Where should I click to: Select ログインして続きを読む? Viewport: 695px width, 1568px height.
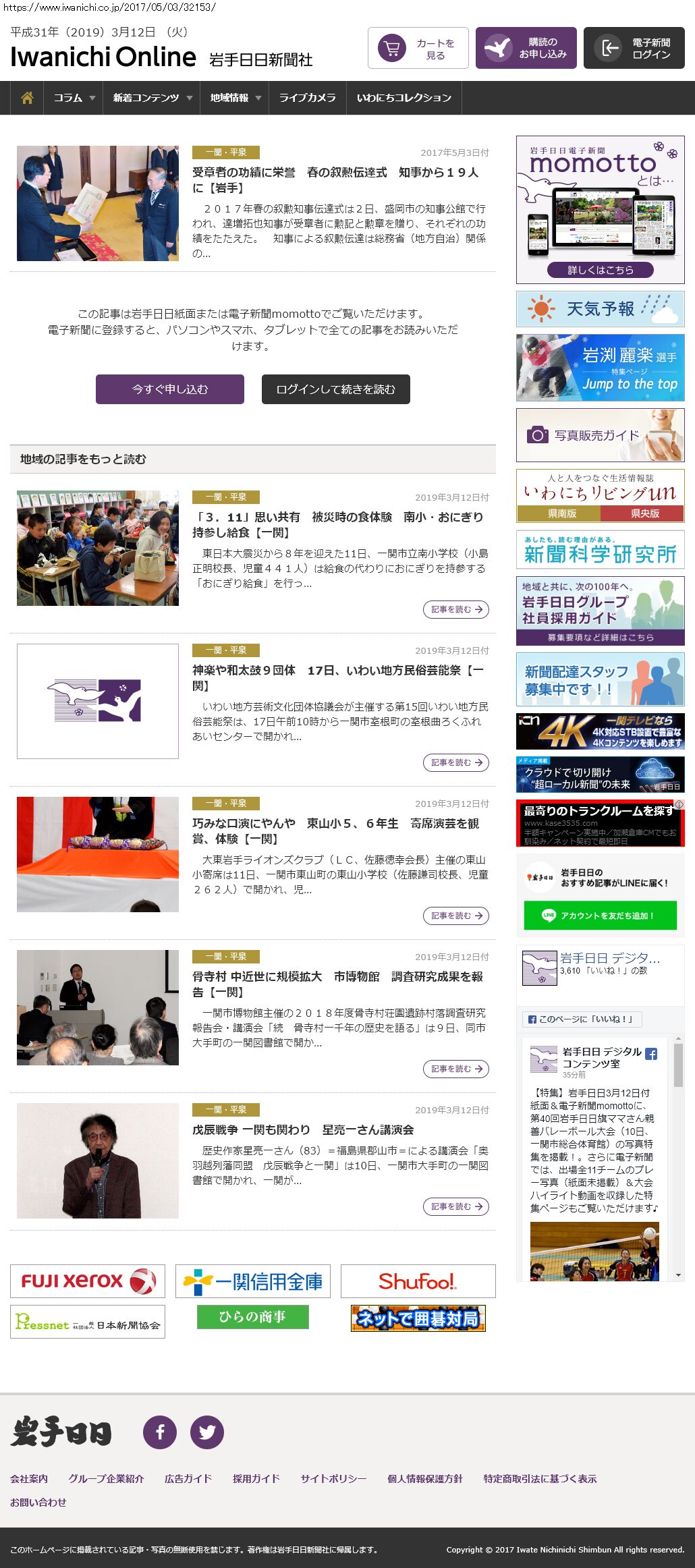click(335, 389)
